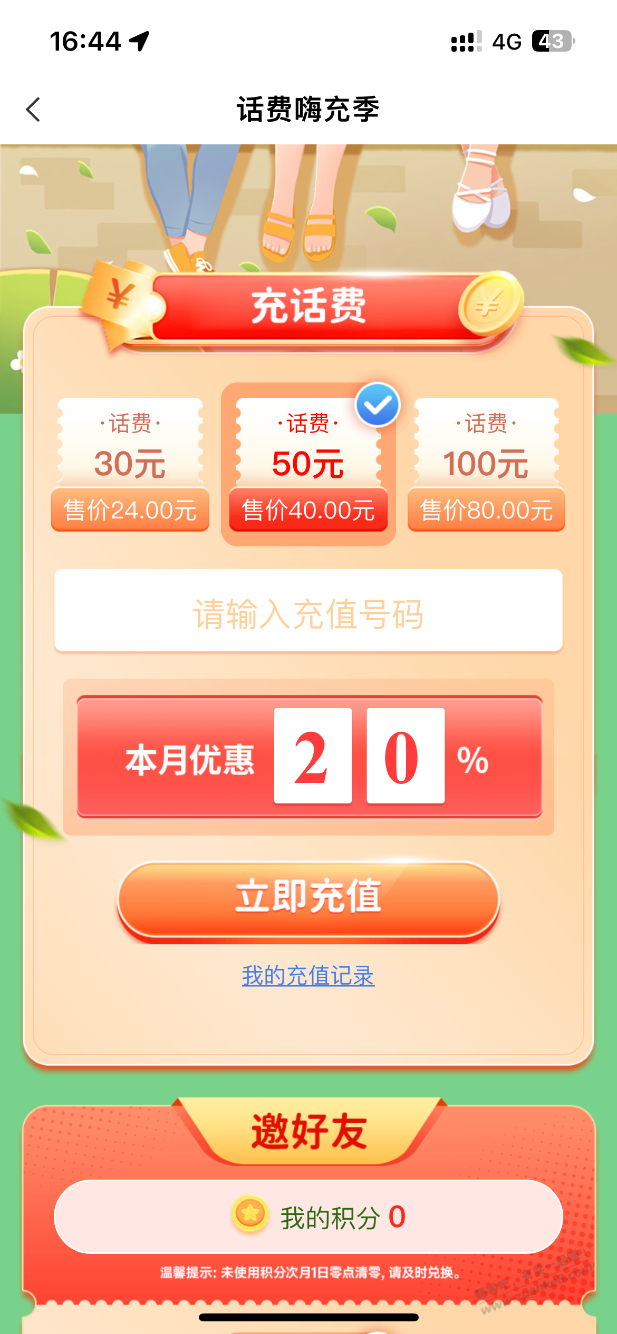Go back using the top-left arrow

33,109
